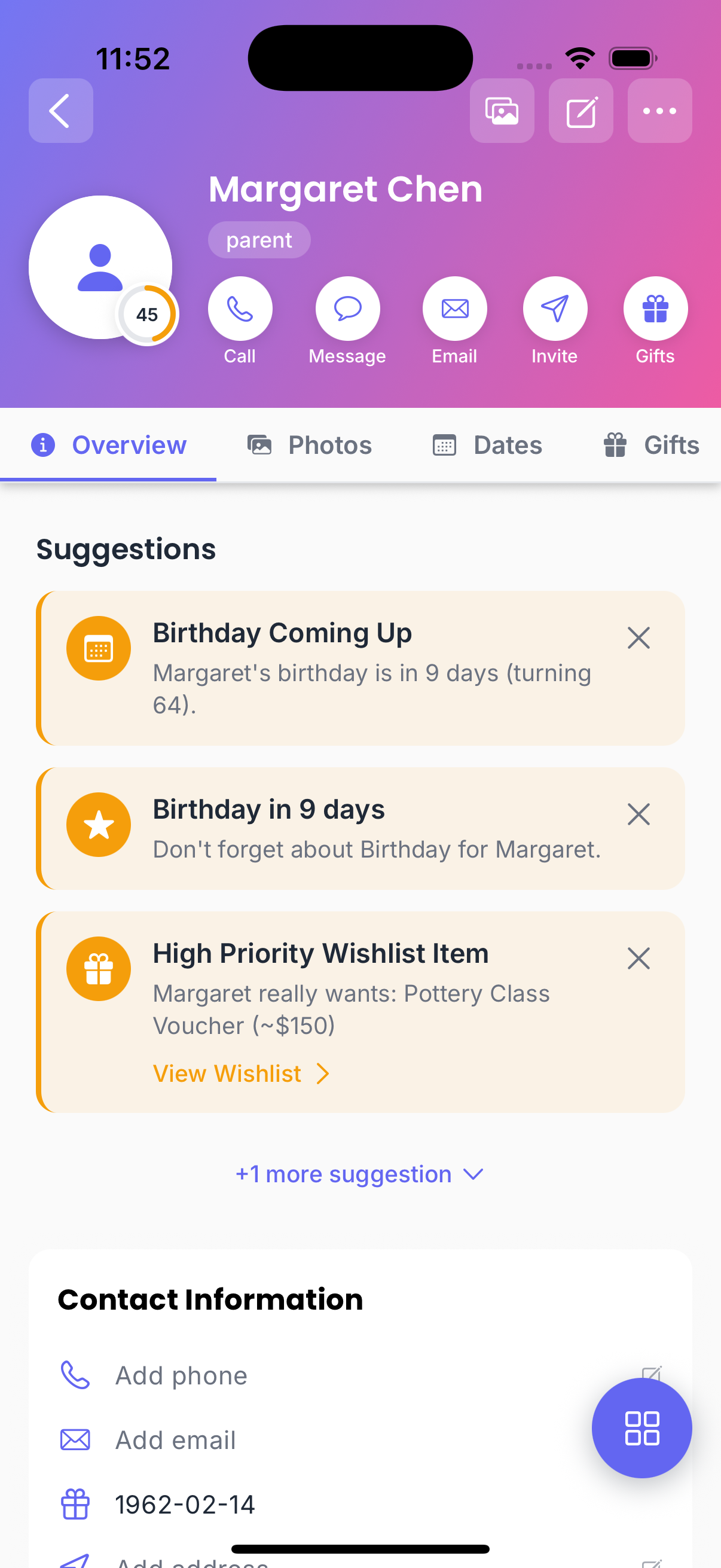Screen dimensions: 721x1568
Task: Open the Dates tab
Action: pyautogui.click(x=485, y=445)
